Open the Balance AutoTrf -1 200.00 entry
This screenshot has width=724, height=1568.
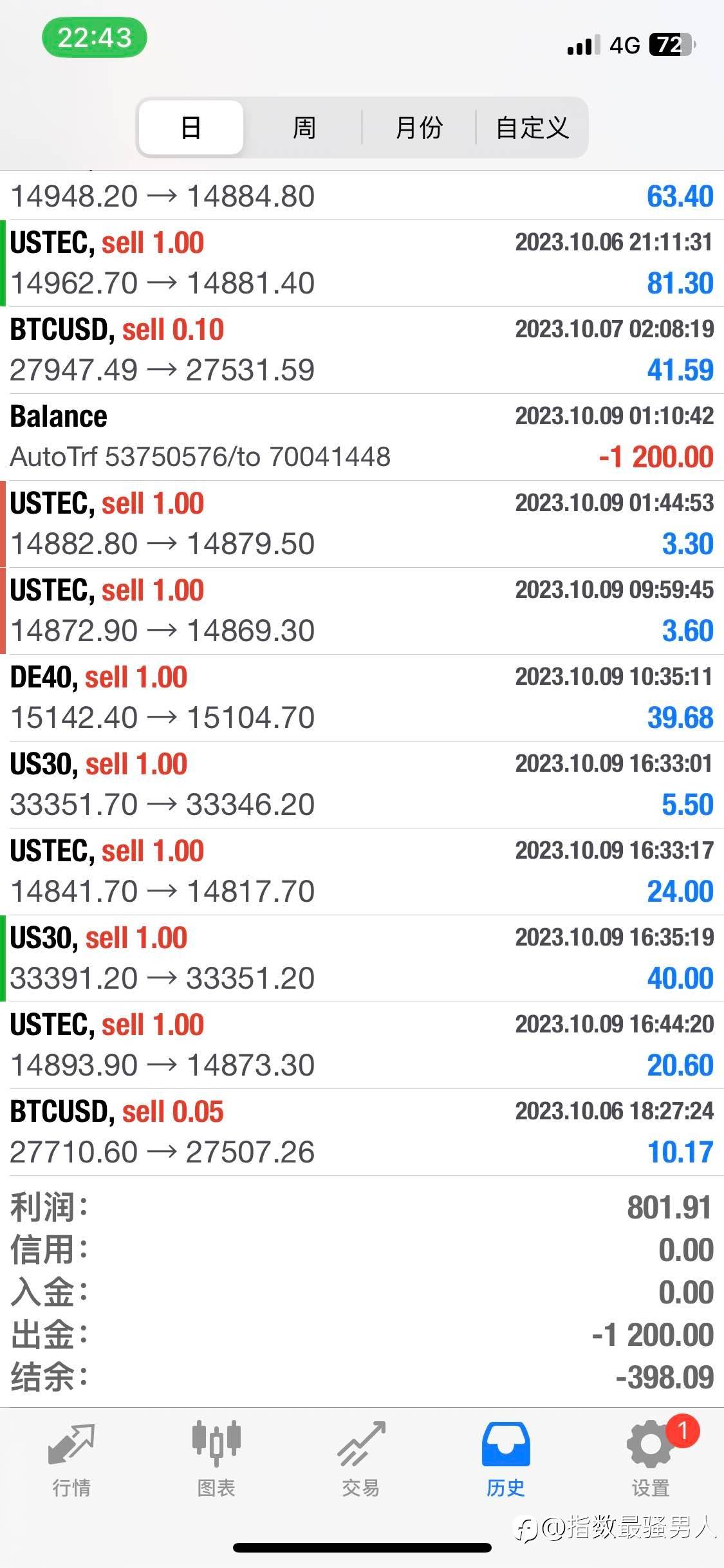362,437
